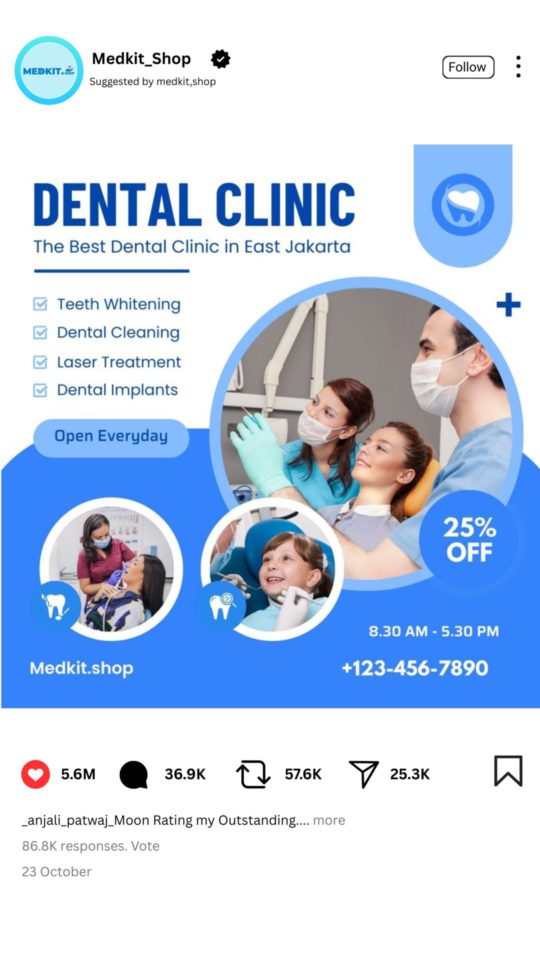Image resolution: width=540 pixels, height=960 pixels.
Task: Open the comments on this post
Action: (x=133, y=774)
